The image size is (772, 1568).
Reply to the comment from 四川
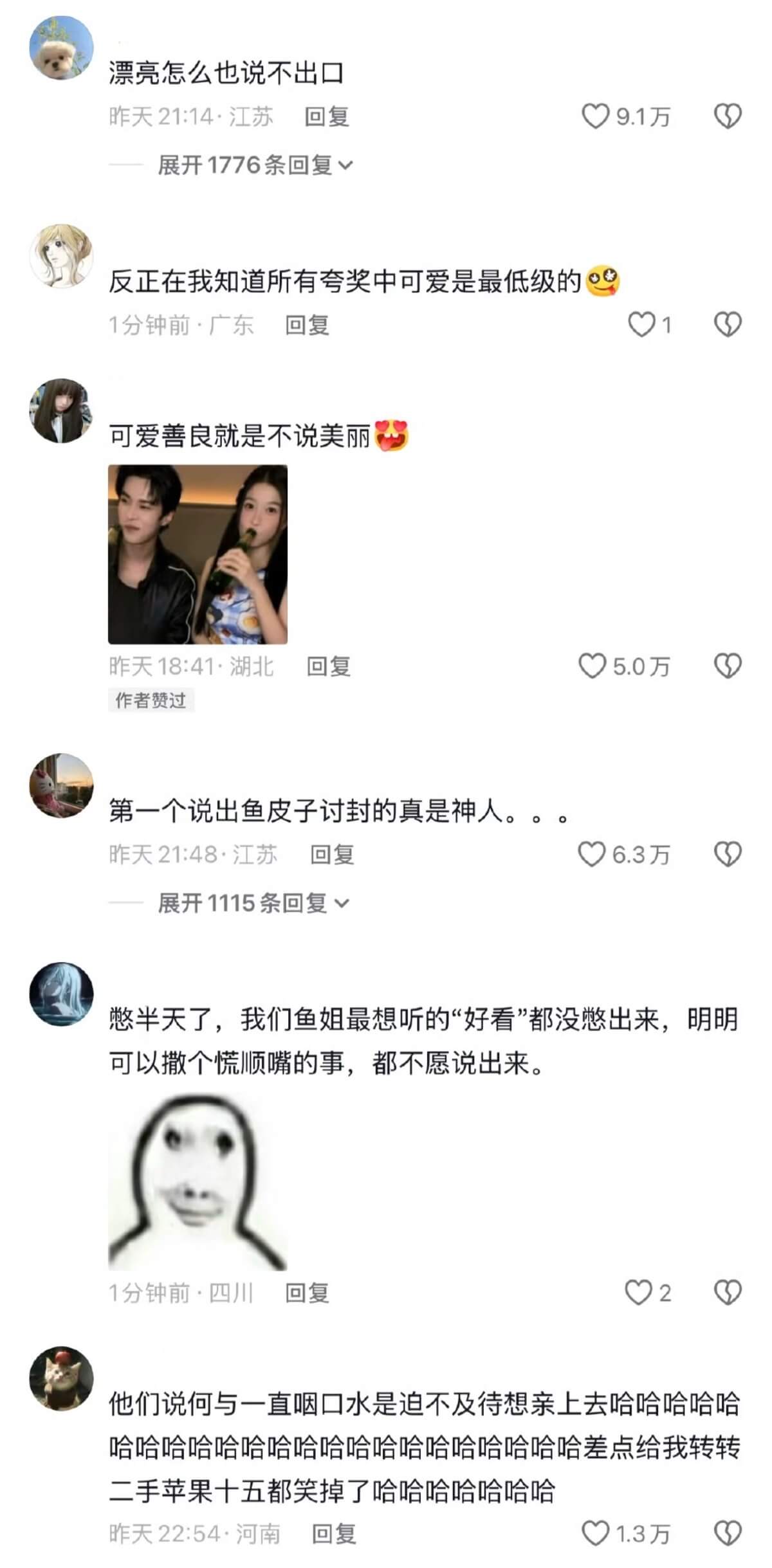pyautogui.click(x=307, y=1293)
